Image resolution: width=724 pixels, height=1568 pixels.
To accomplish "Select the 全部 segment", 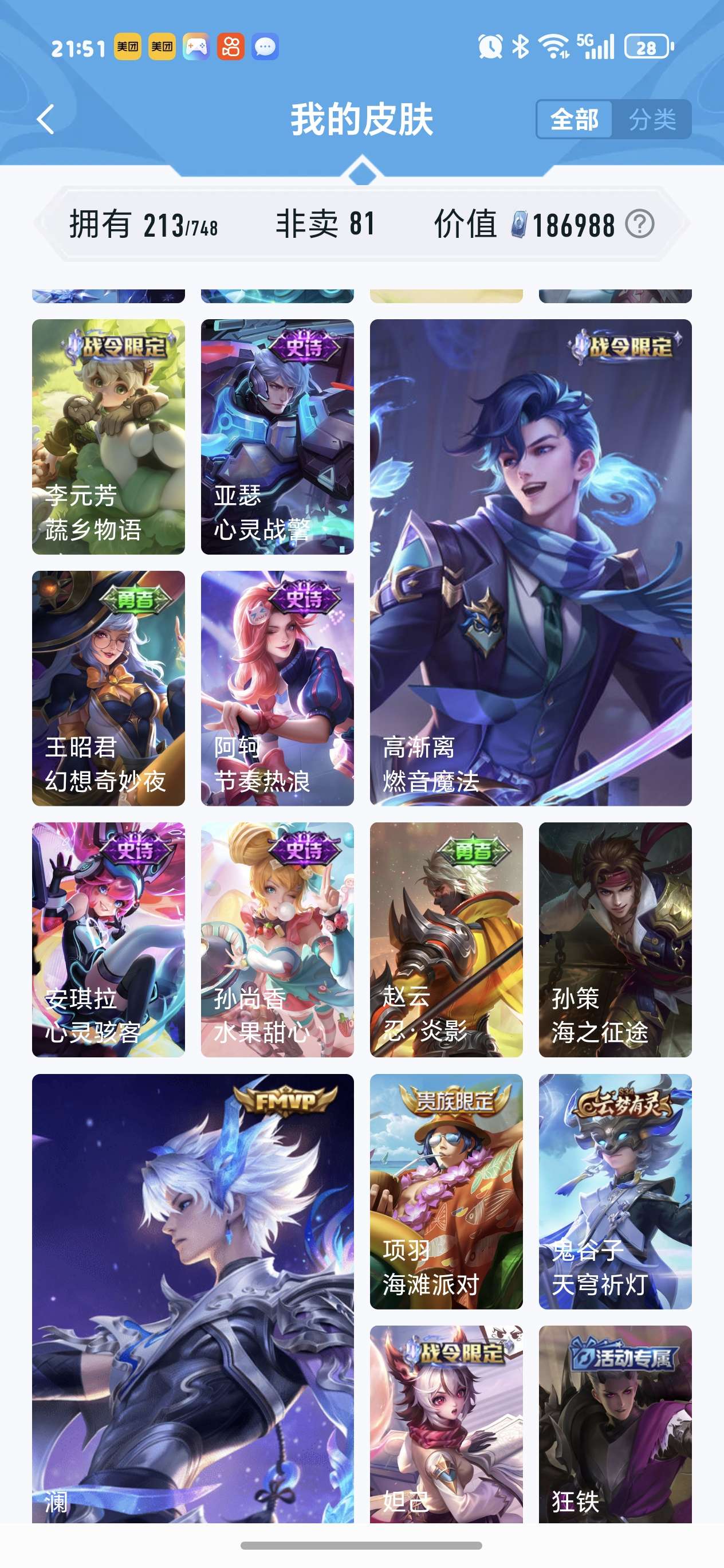I will [575, 119].
